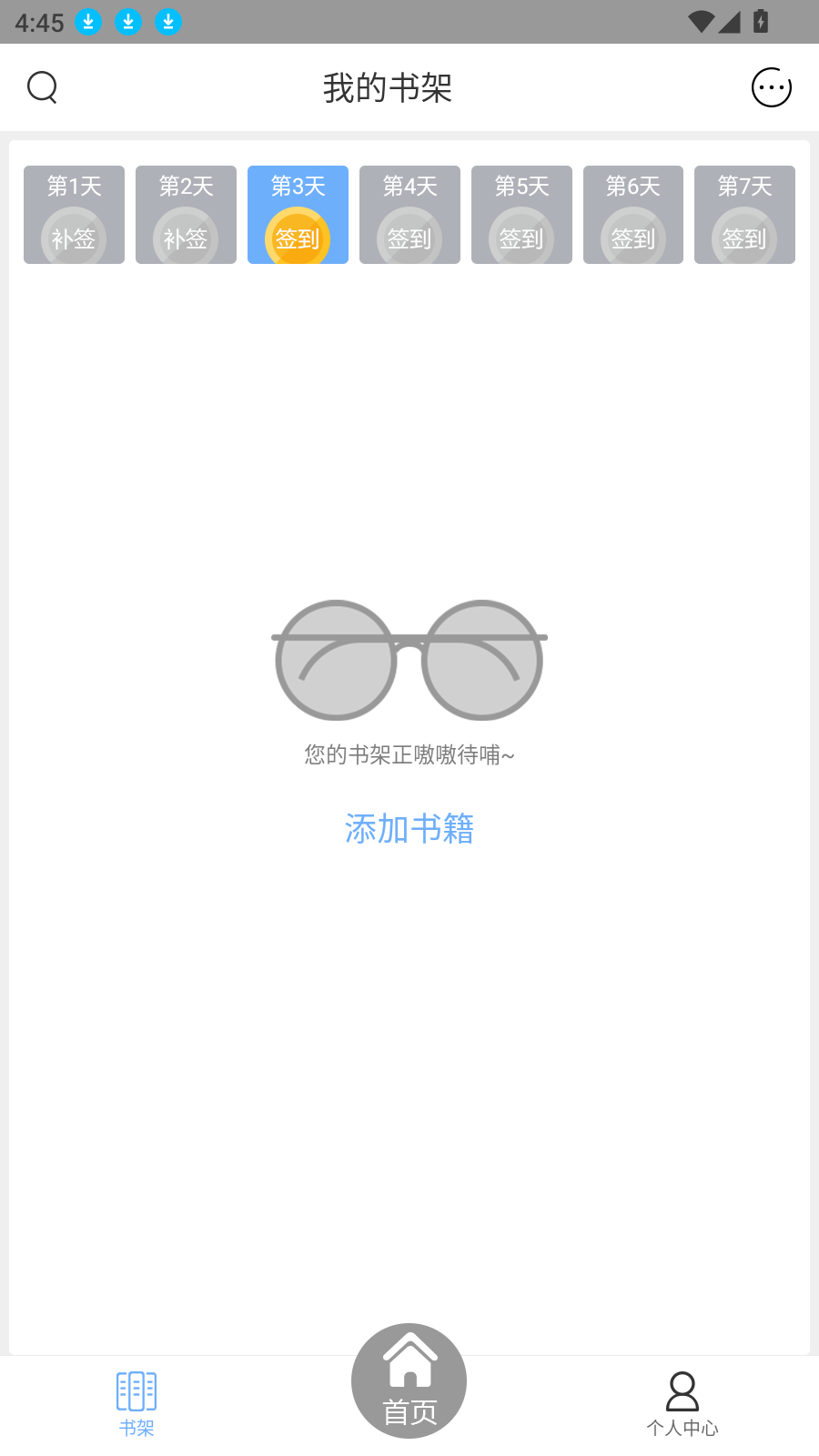Tap day 5 签到 check-in
Viewport: 819px width, 1456px height.
521,239
